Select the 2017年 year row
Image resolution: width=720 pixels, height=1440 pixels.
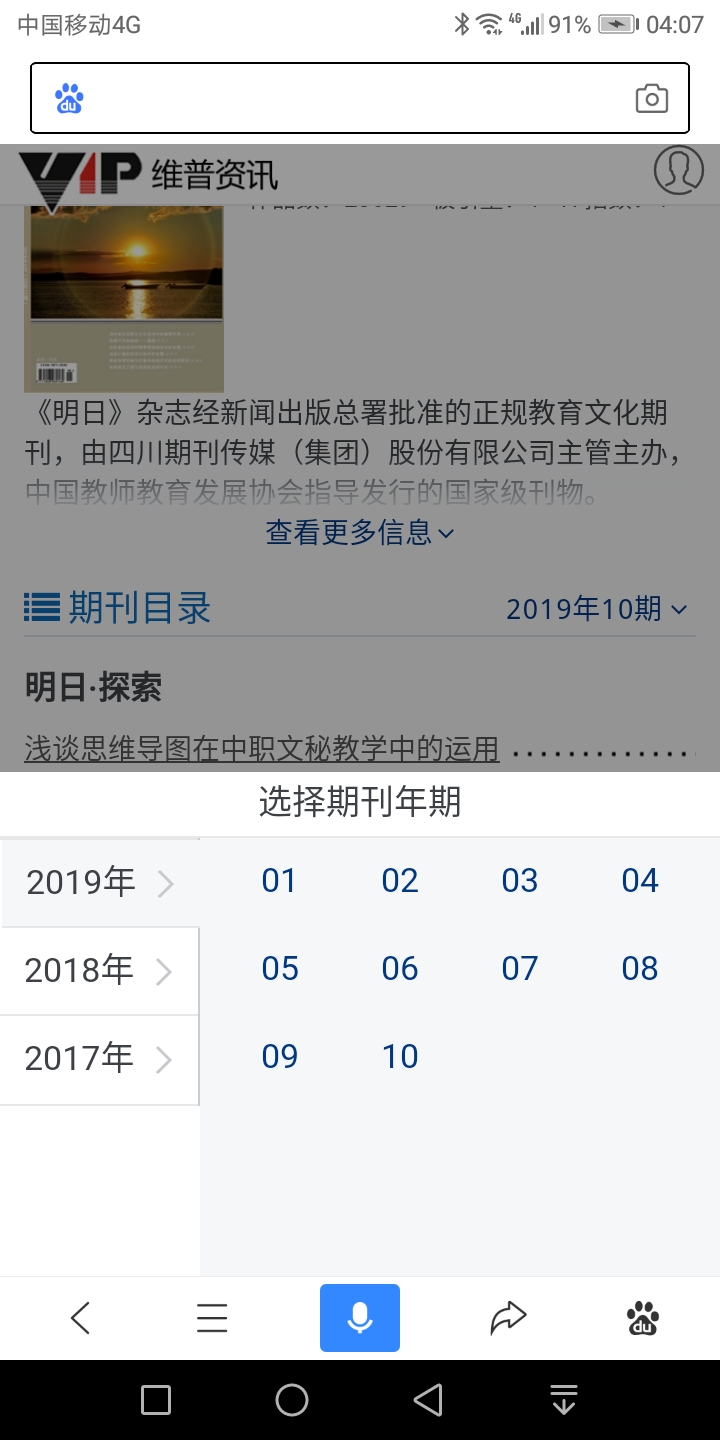100,1059
